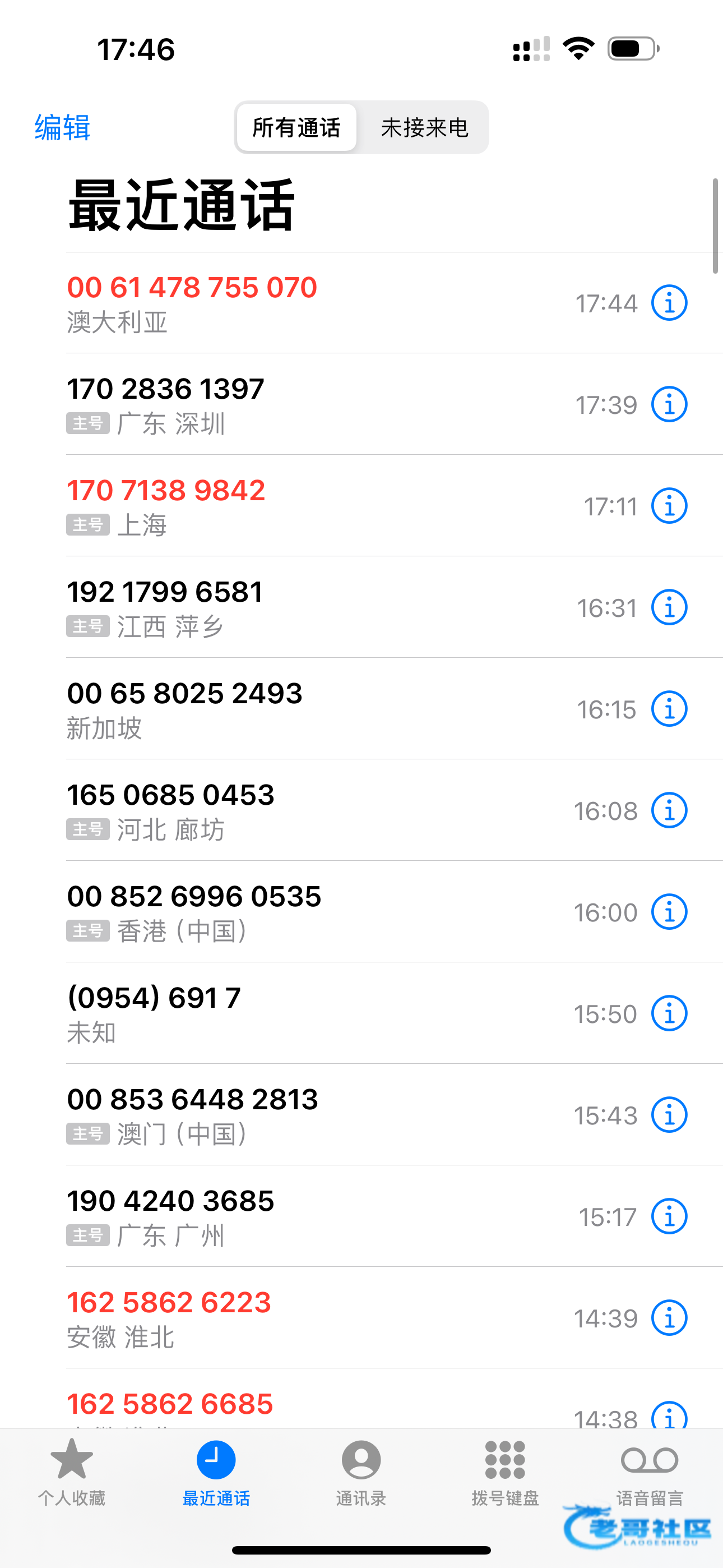This screenshot has width=723, height=1568.
Task: Open info icon for the 新加坡 call 00 65 8025 2493
Action: [x=669, y=708]
